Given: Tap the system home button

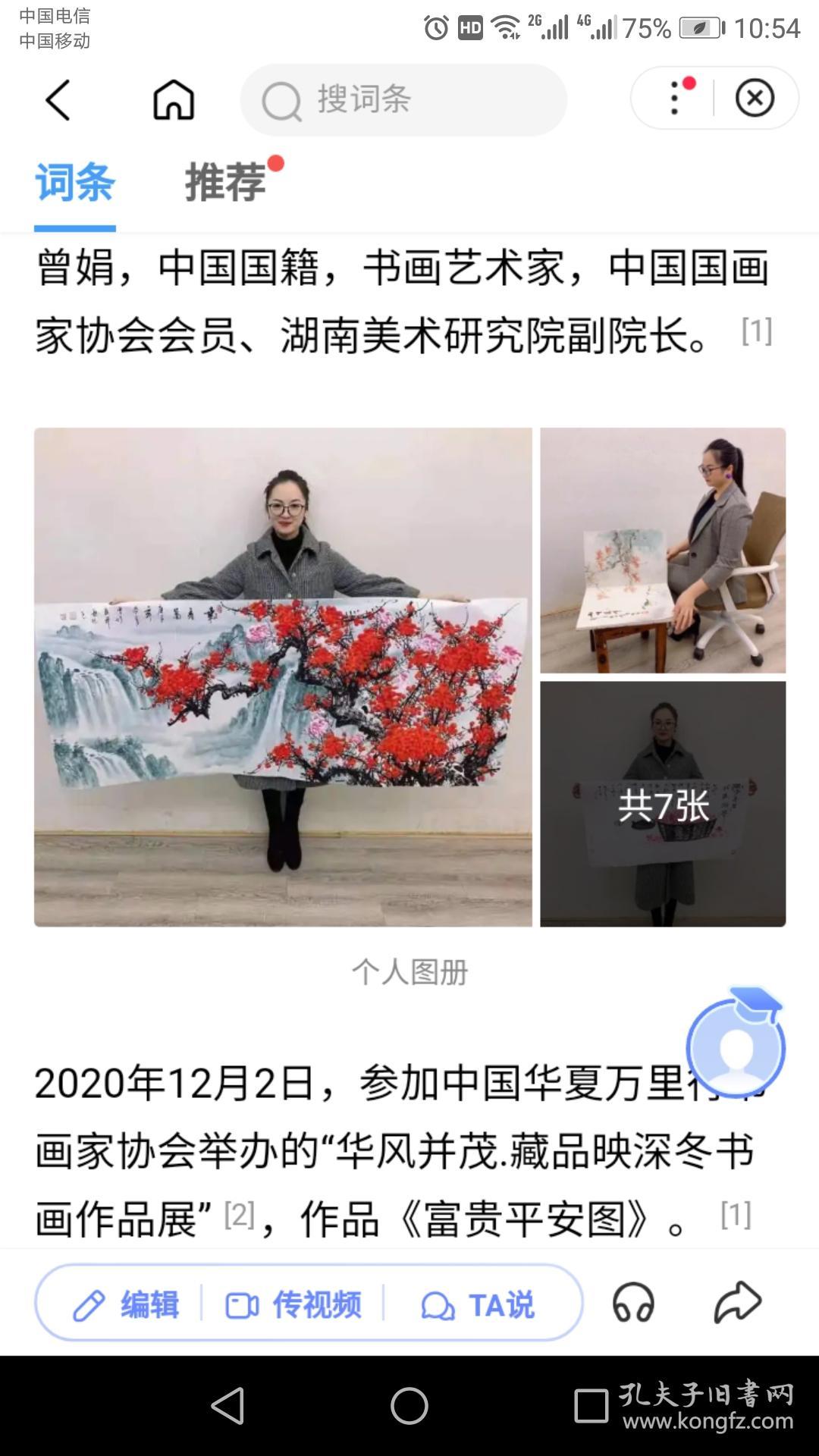Looking at the screenshot, I should point(409,1406).
